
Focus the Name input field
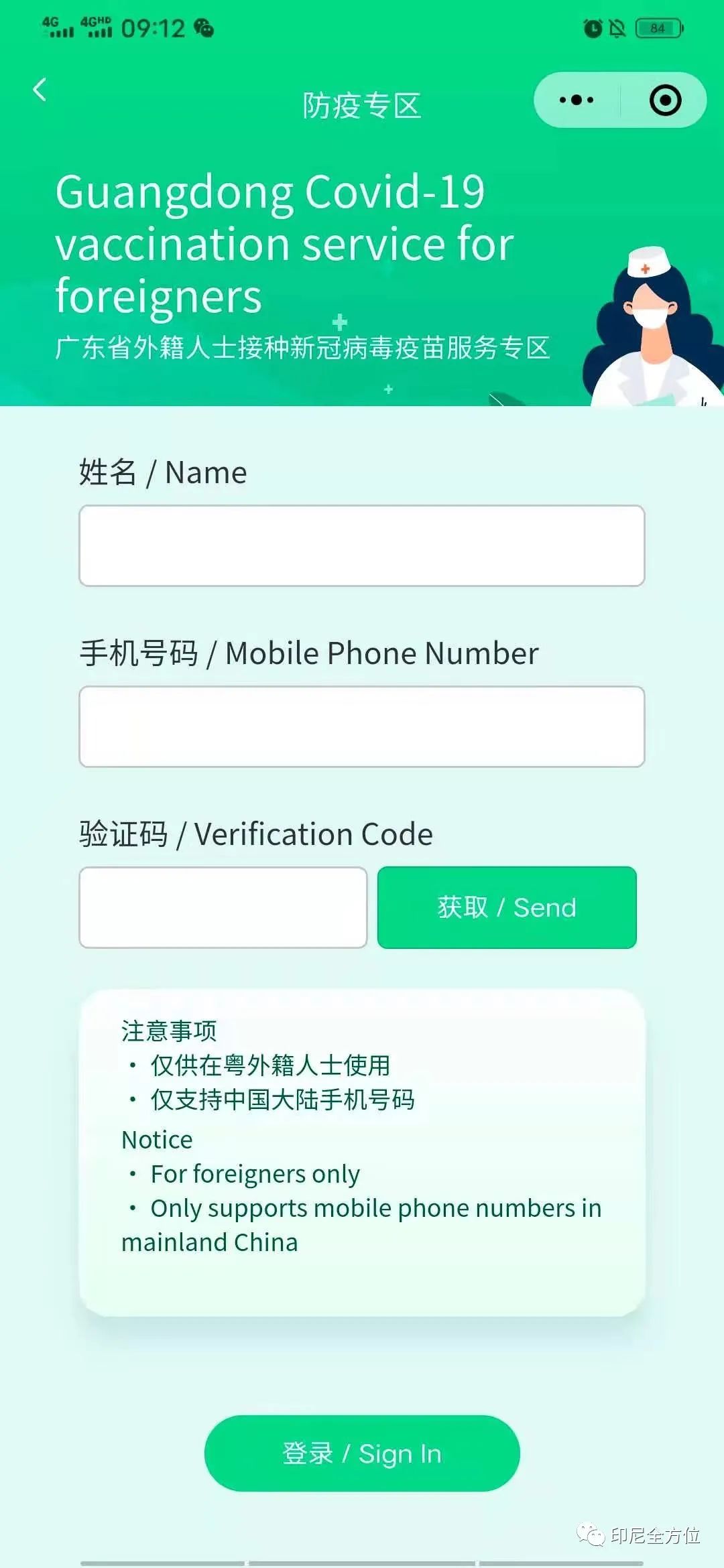(x=362, y=545)
